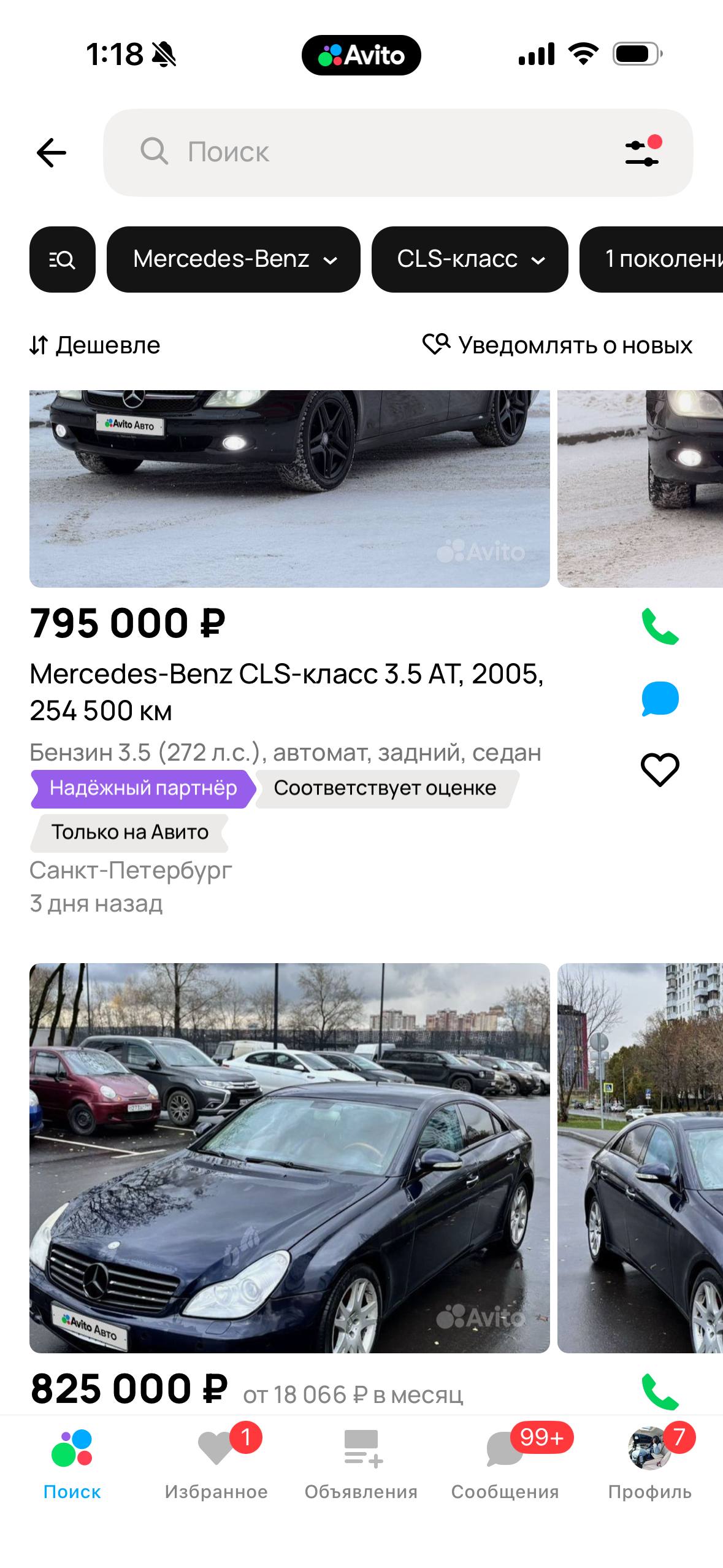Switch to the Избранное tab
723x1568 pixels.
[216, 1464]
